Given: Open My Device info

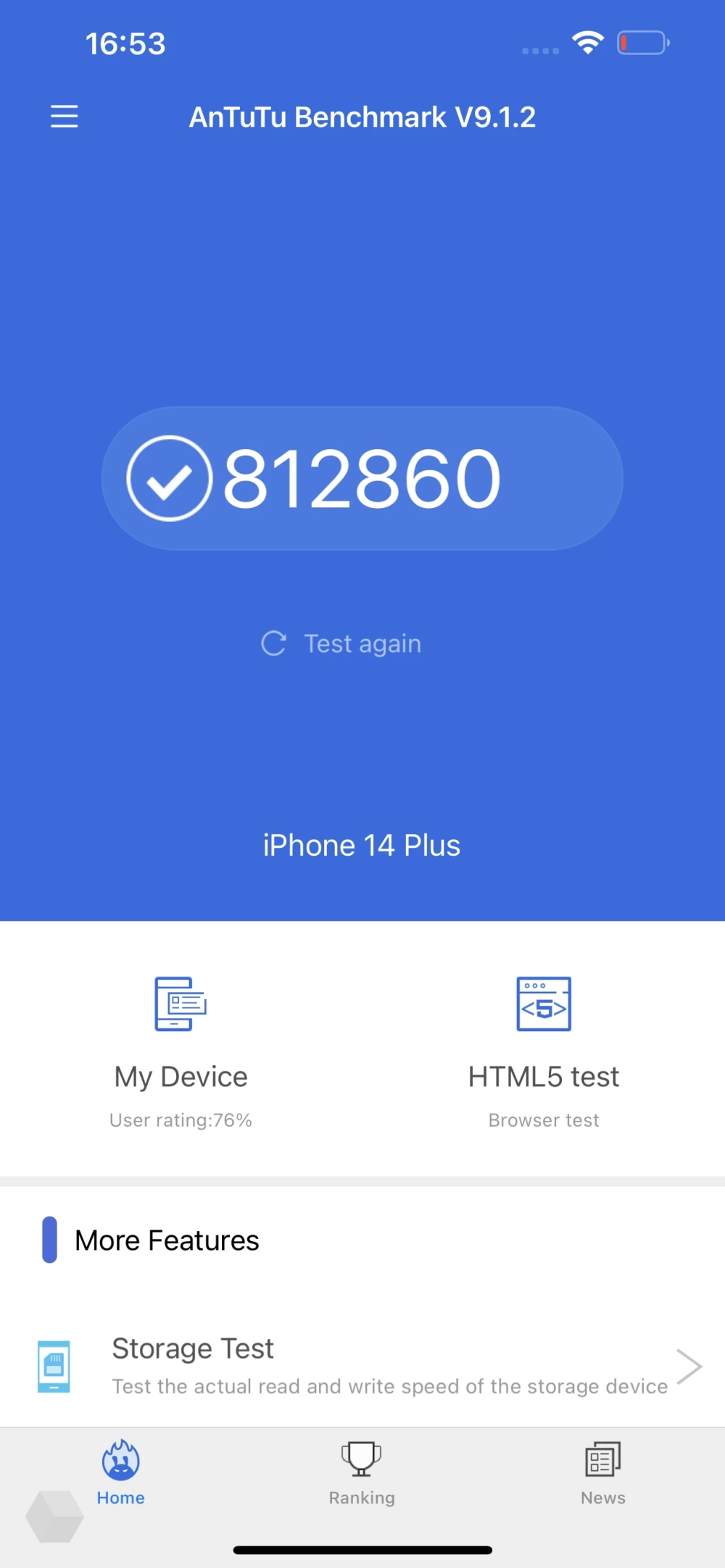Looking at the screenshot, I should pyautogui.click(x=181, y=1051).
